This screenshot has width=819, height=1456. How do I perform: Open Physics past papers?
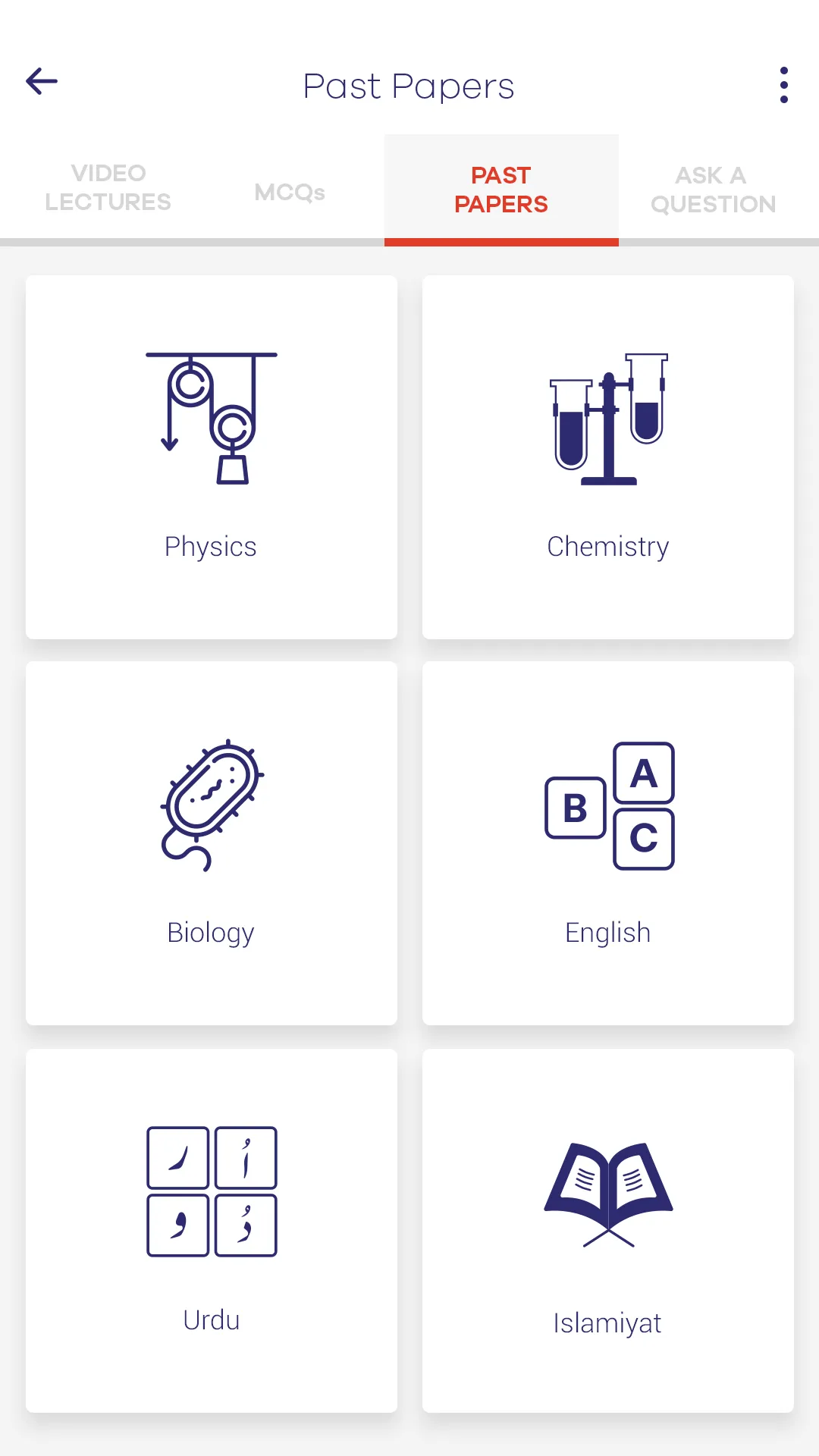(x=211, y=455)
